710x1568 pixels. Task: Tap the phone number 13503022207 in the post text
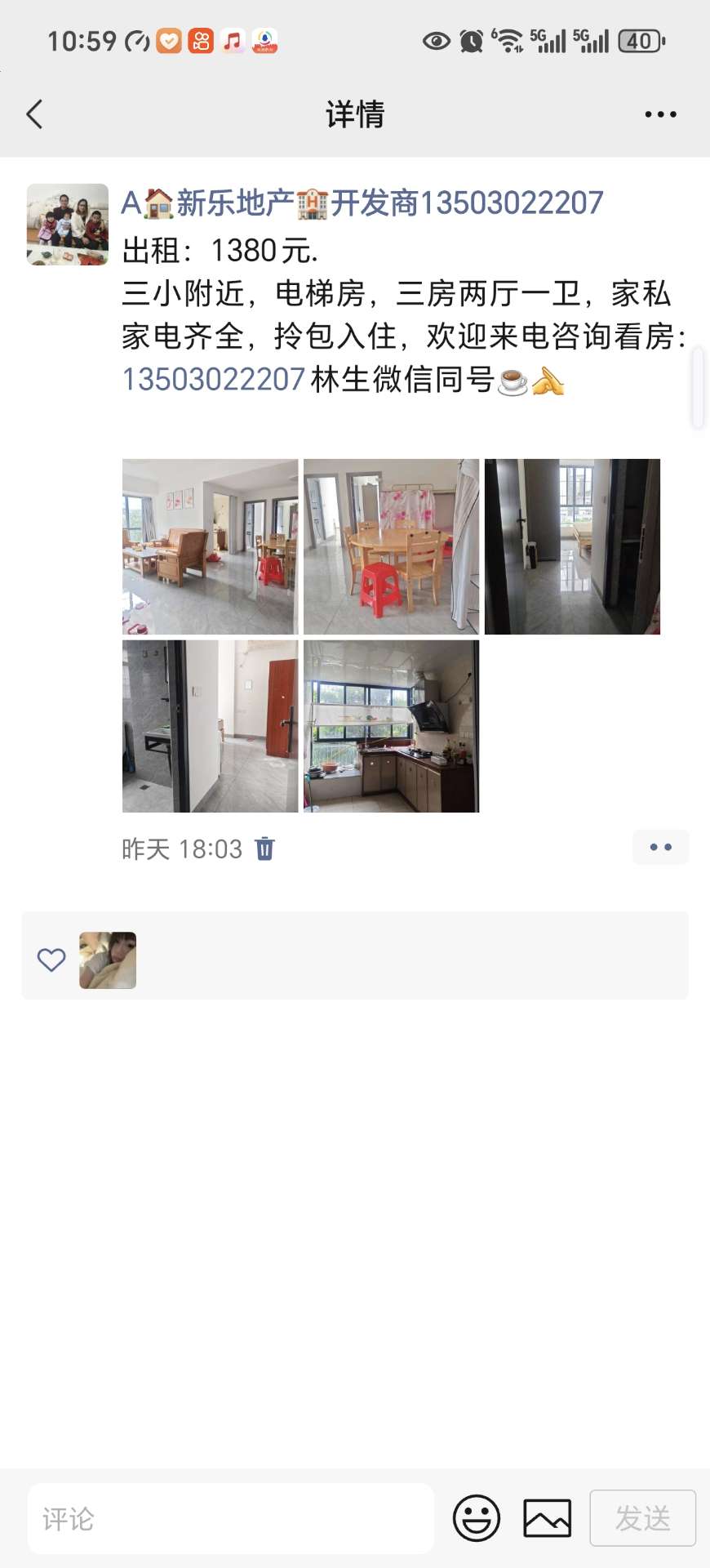click(214, 380)
